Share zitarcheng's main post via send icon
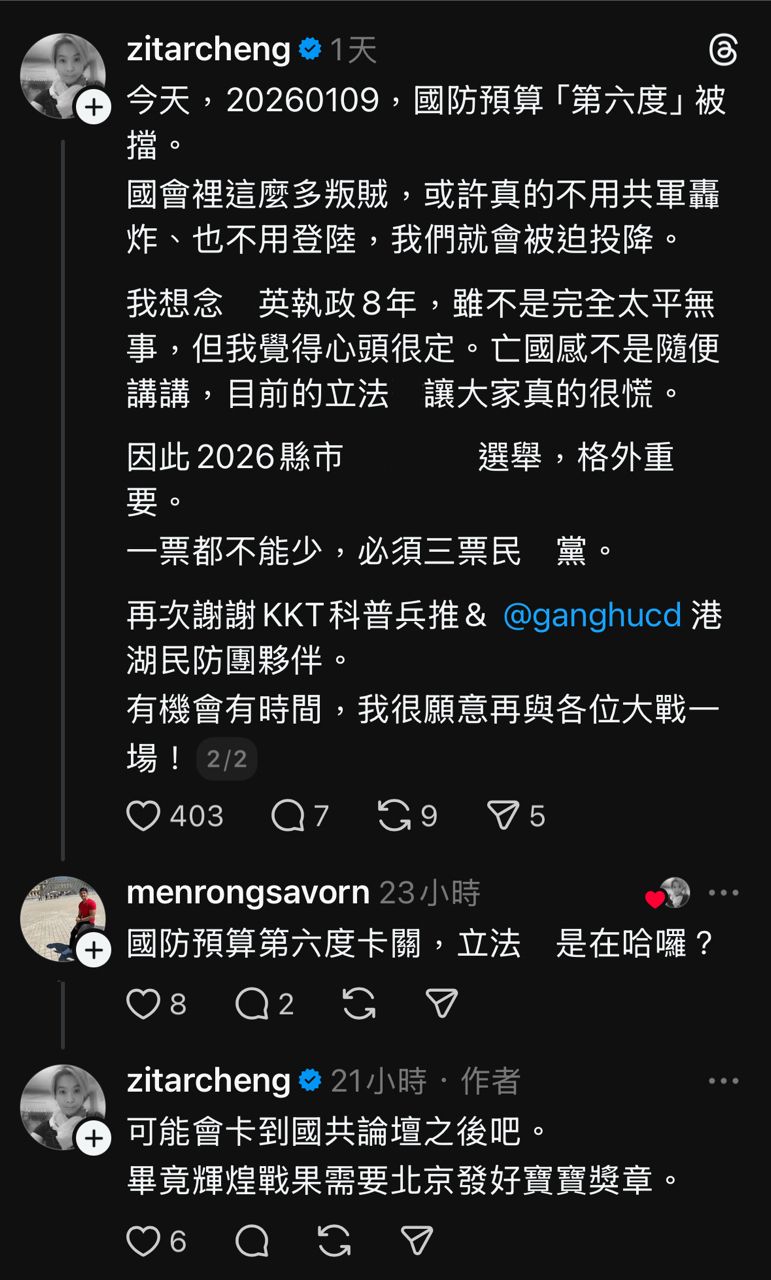Screen dimensions: 771x1280 click(x=502, y=816)
